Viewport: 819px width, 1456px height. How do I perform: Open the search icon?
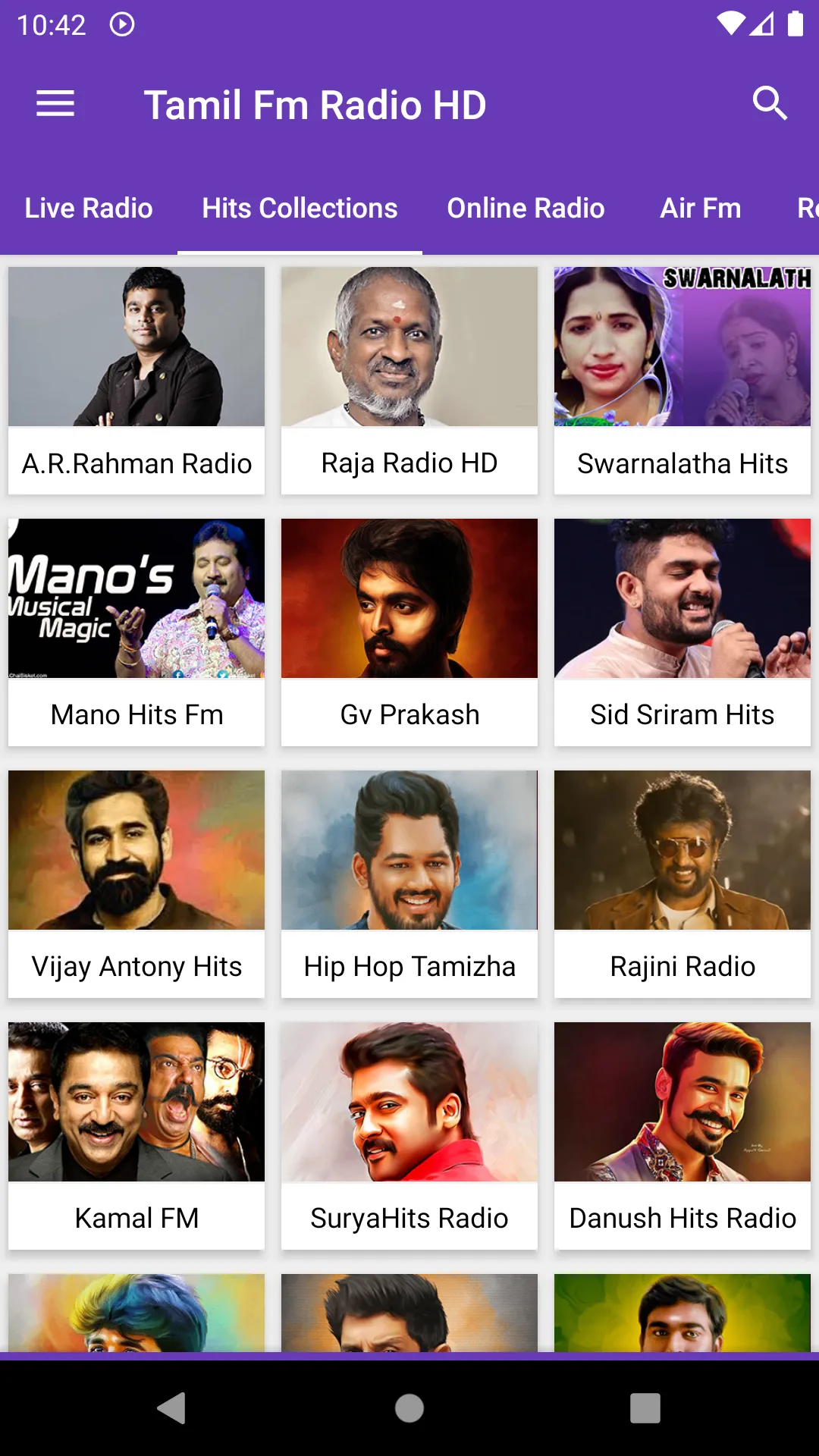click(770, 104)
